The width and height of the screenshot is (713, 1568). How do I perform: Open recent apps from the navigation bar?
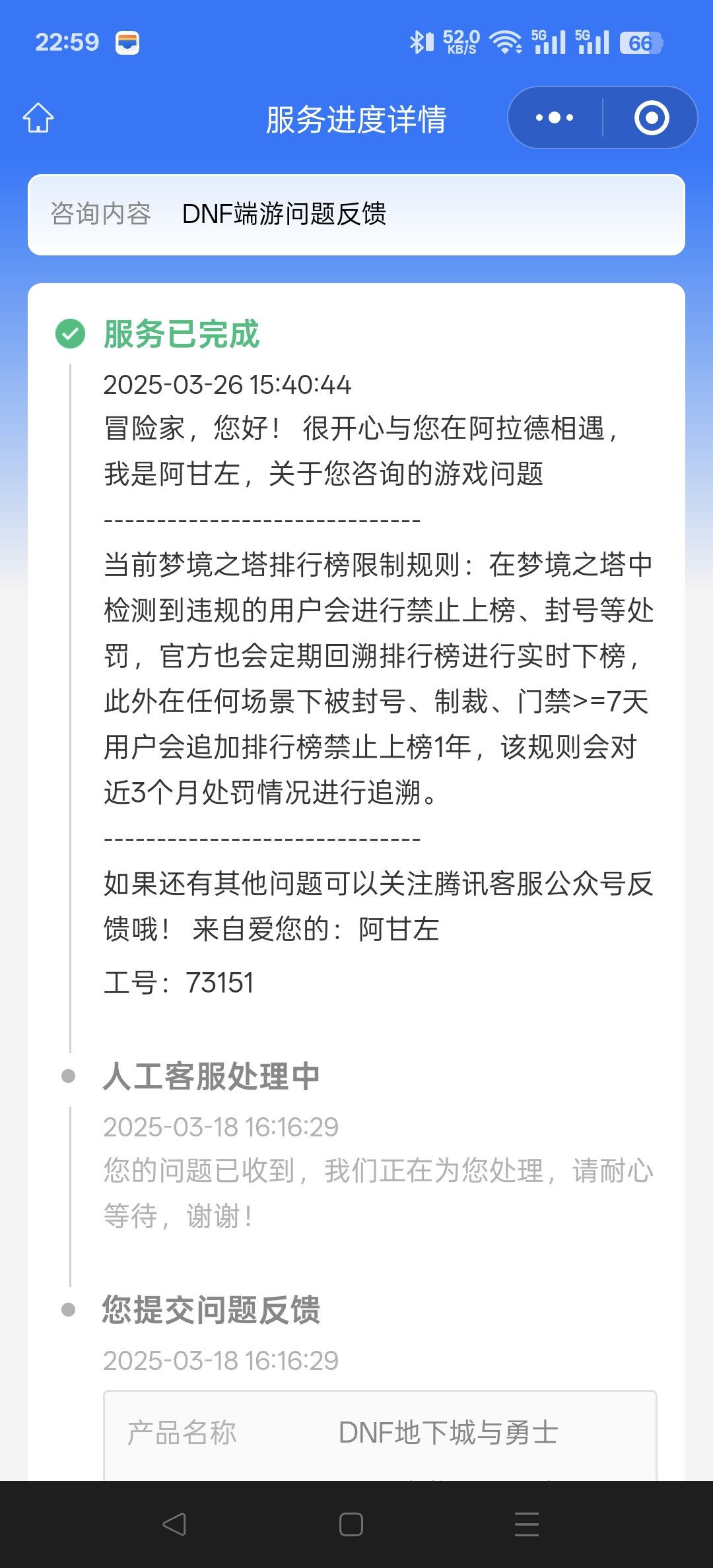click(526, 1524)
